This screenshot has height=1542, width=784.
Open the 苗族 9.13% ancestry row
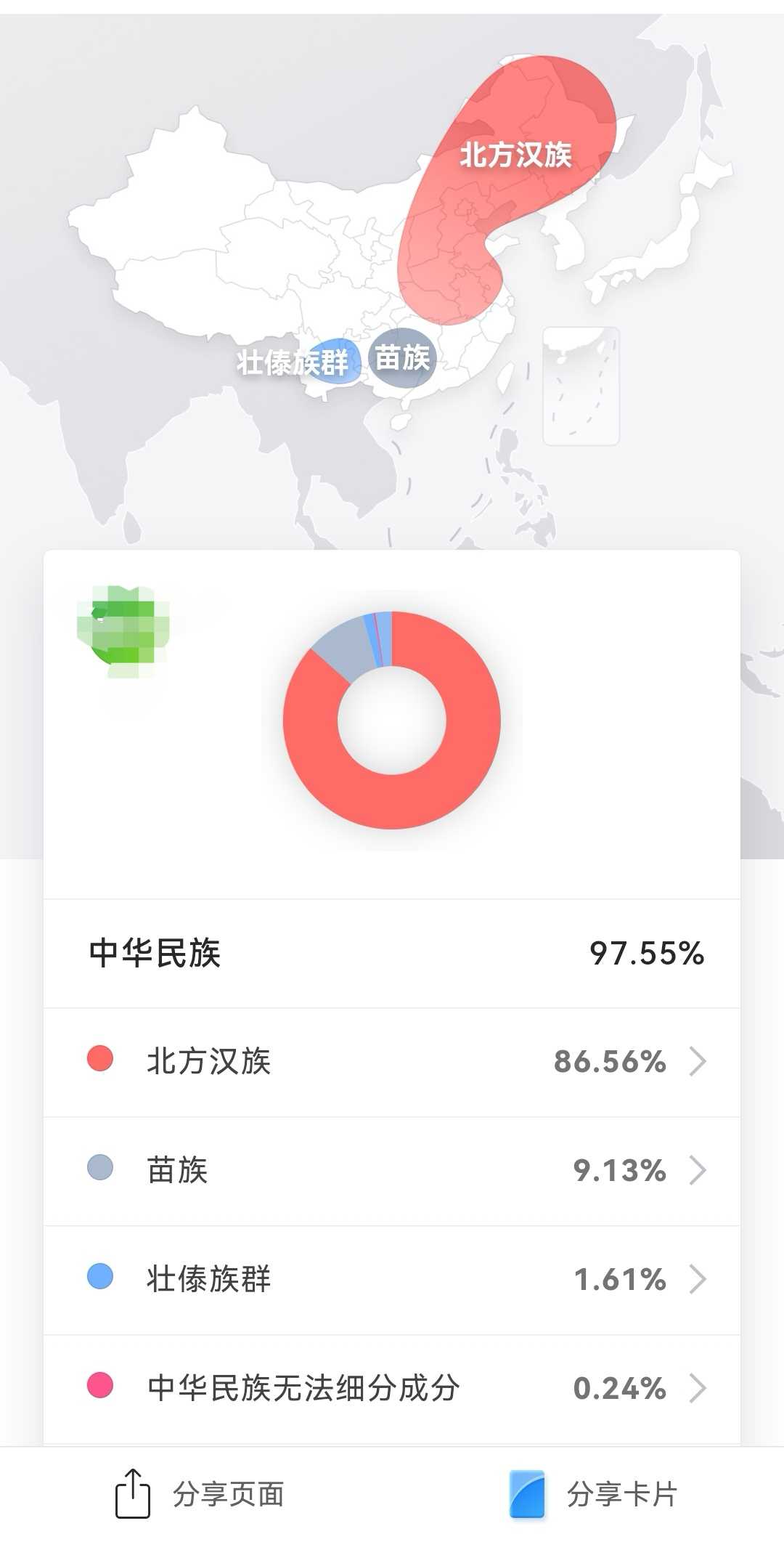[392, 1171]
